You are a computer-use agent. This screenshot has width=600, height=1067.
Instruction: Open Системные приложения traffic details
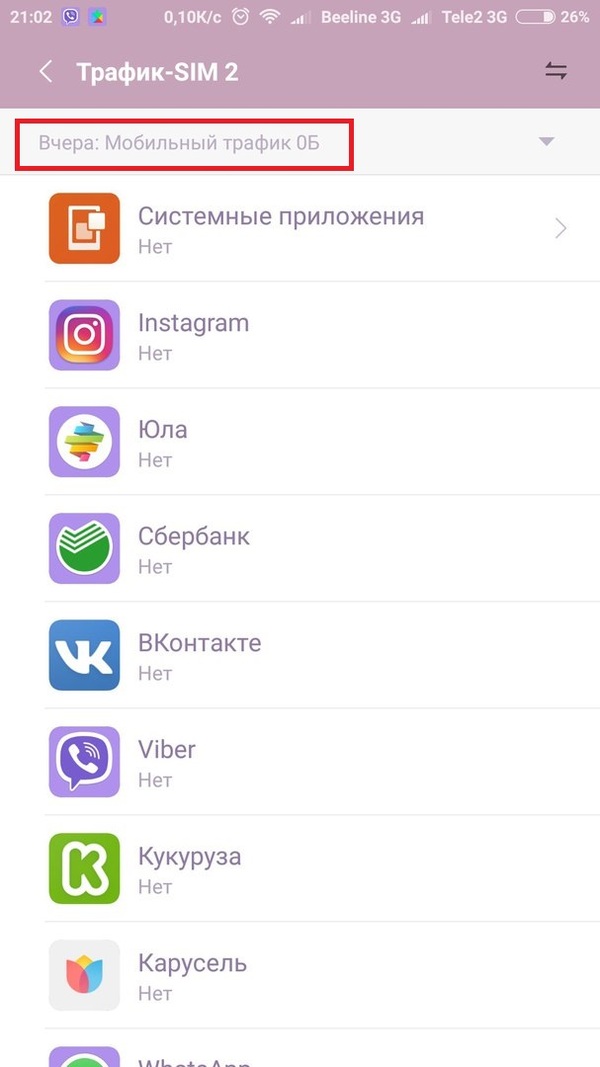pyautogui.click(x=300, y=229)
